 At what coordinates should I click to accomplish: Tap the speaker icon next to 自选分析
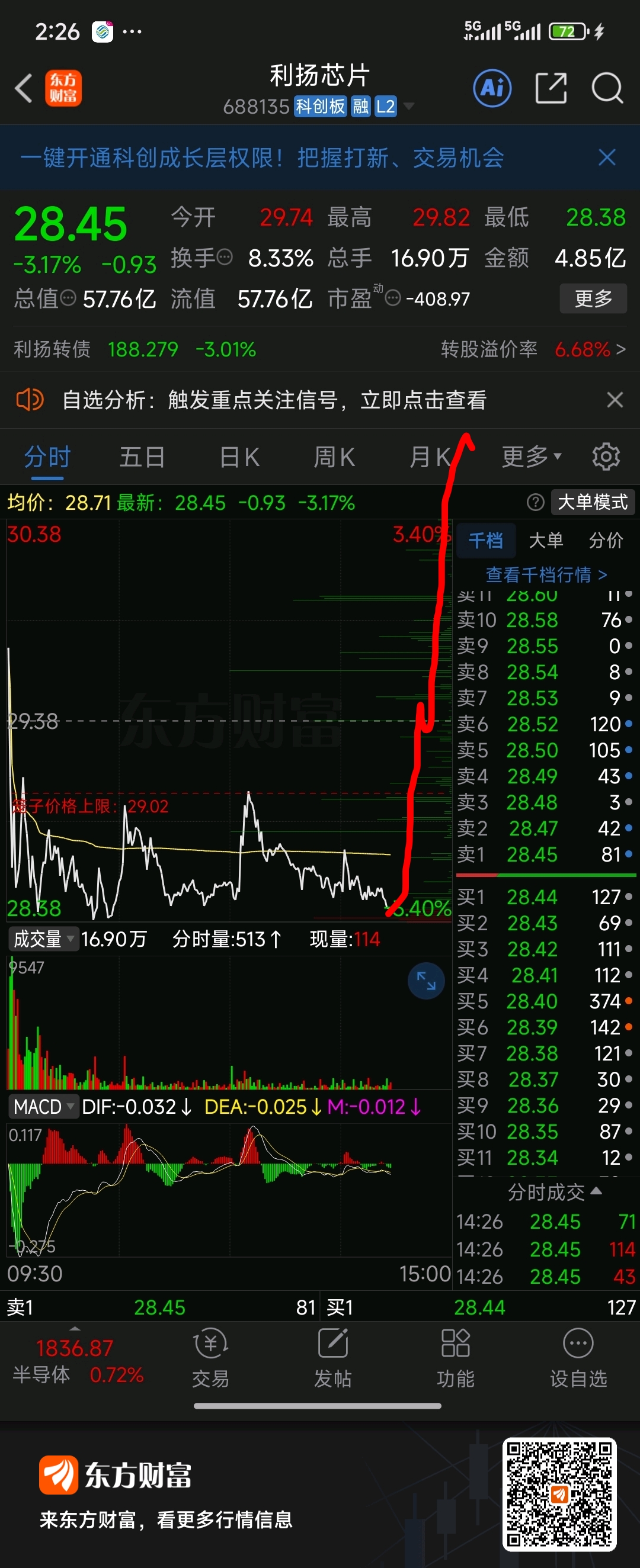click(x=30, y=400)
